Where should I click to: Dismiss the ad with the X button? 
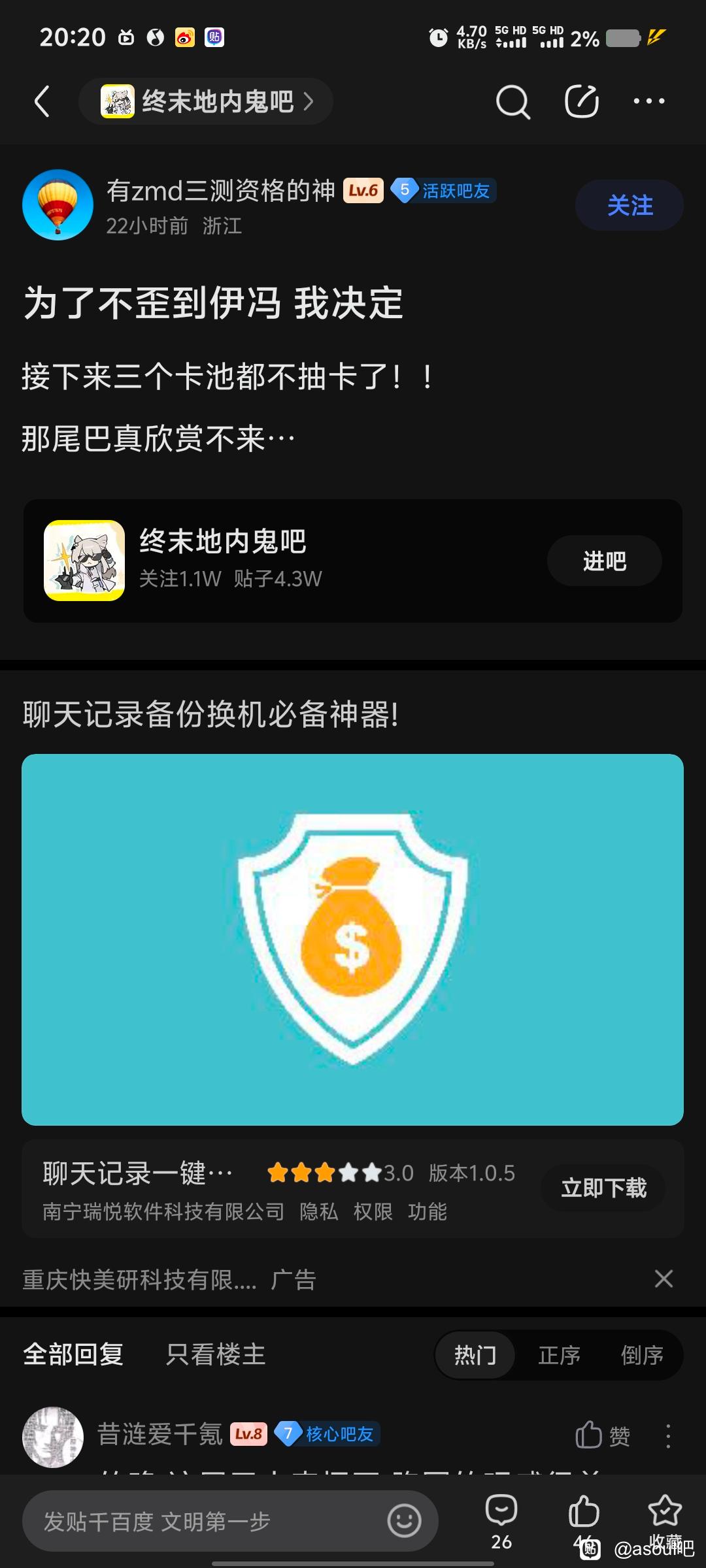(664, 1279)
